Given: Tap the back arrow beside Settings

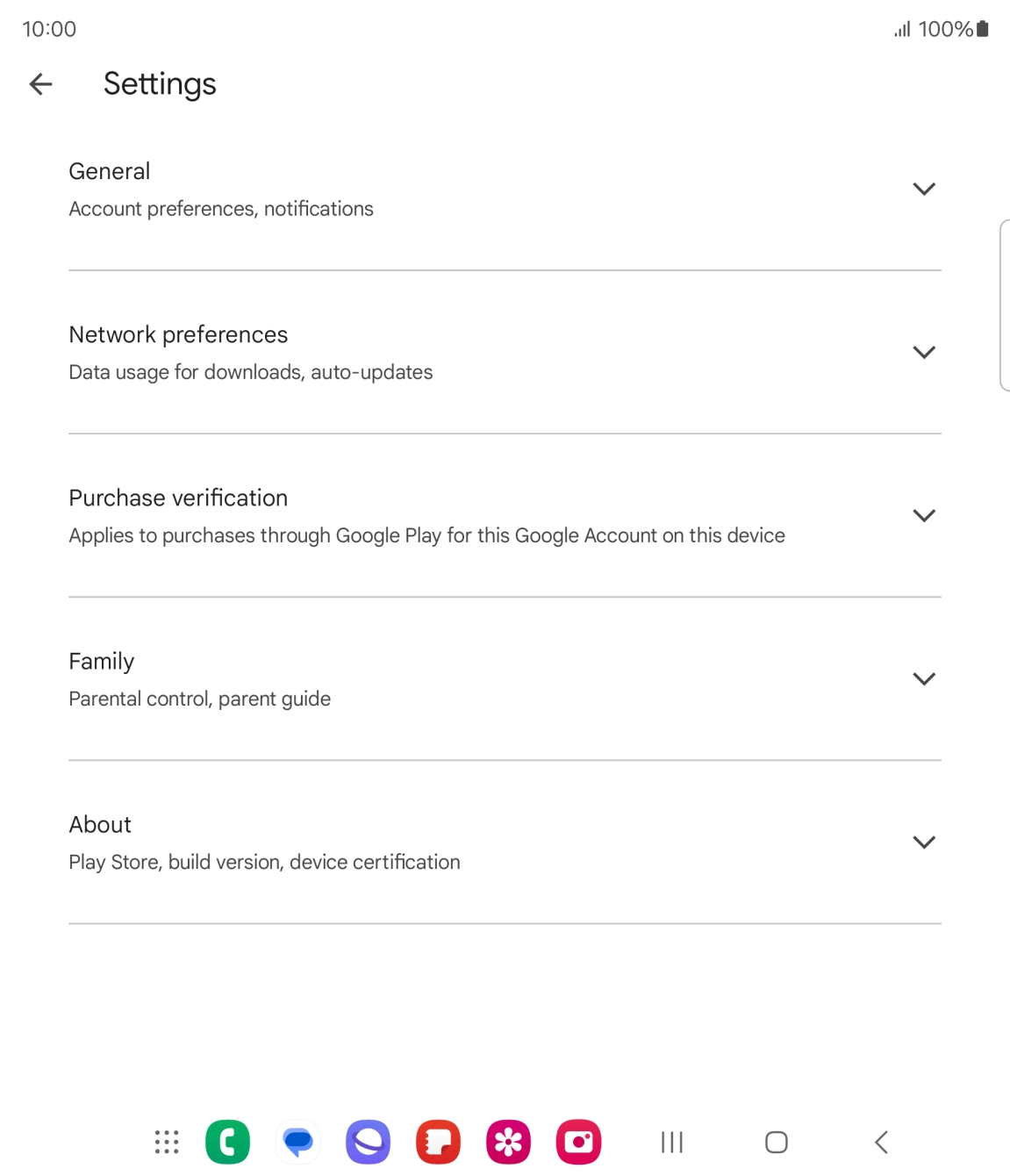Looking at the screenshot, I should [x=40, y=83].
